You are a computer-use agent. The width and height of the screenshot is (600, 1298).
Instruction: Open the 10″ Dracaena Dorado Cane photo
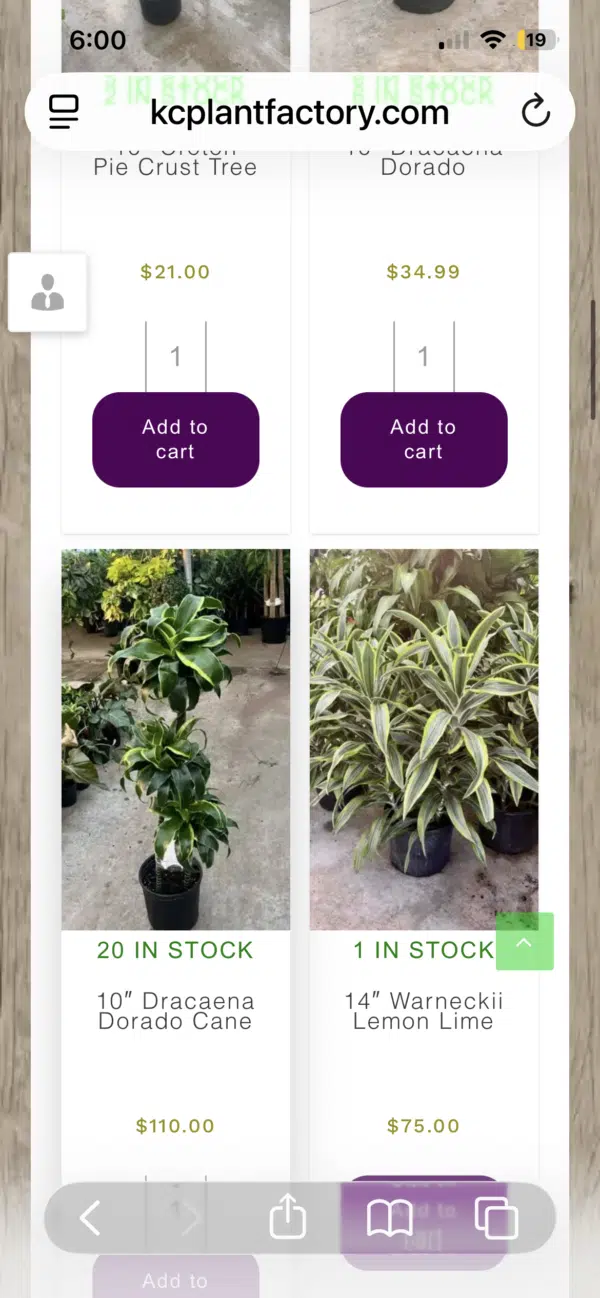coord(176,740)
